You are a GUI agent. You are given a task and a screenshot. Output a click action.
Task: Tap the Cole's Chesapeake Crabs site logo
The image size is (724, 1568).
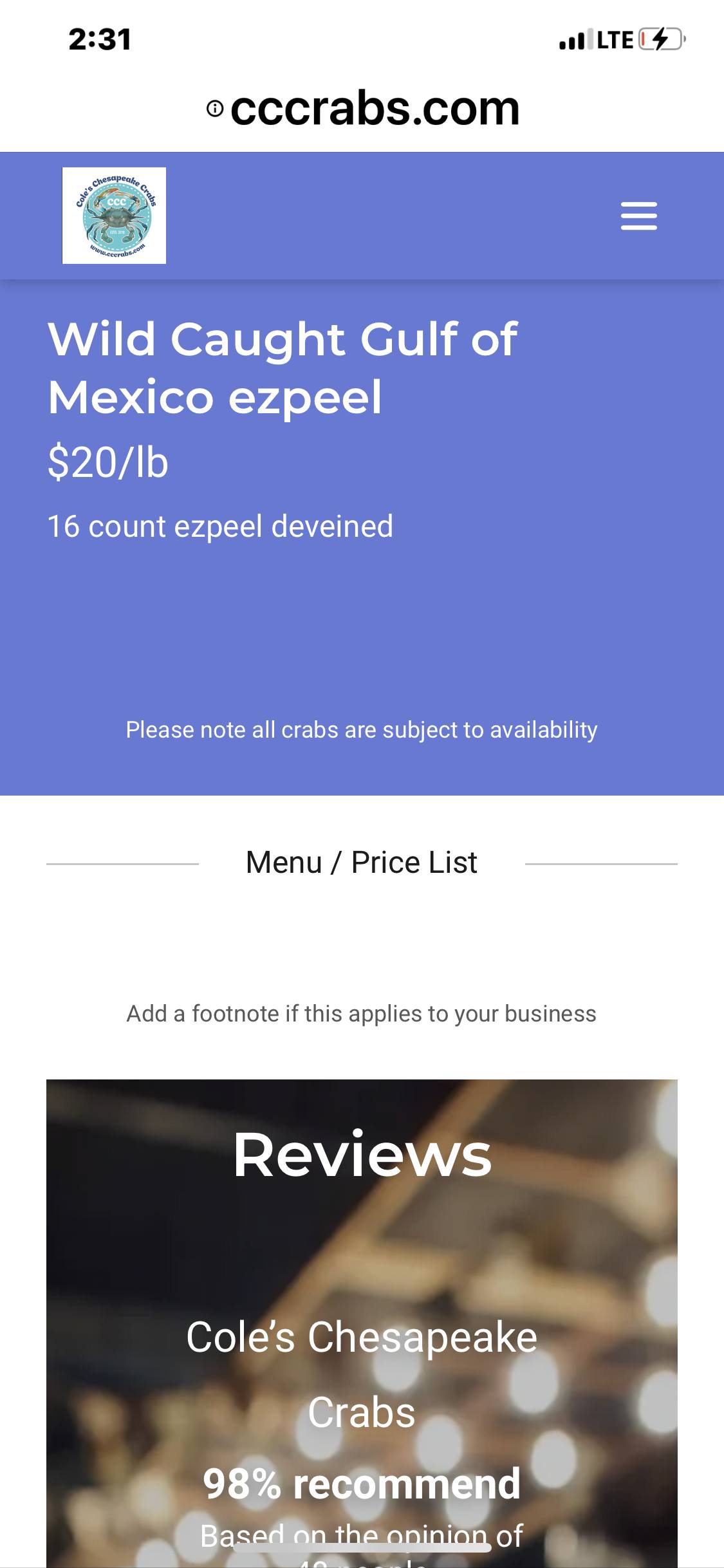(x=114, y=216)
